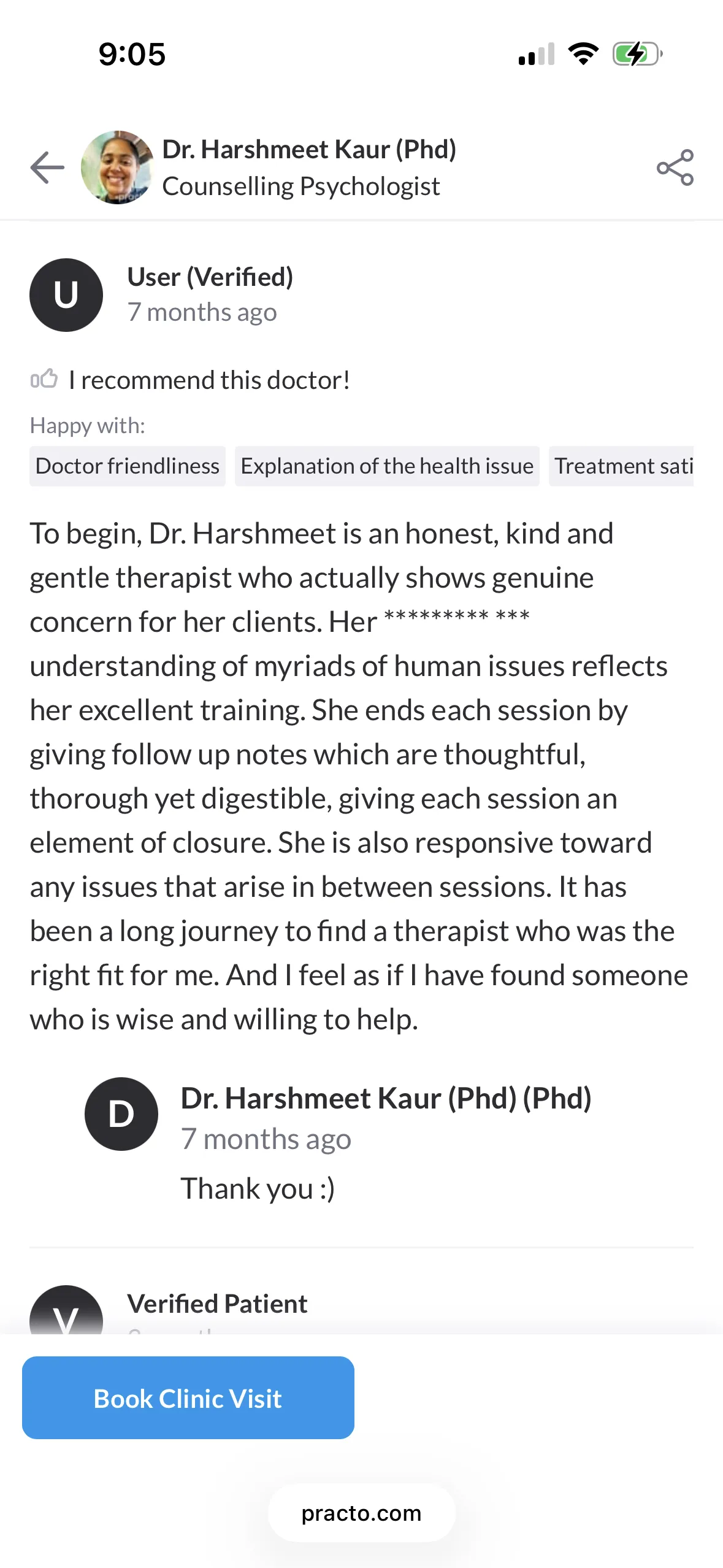Go back using the arrow icon

(47, 167)
